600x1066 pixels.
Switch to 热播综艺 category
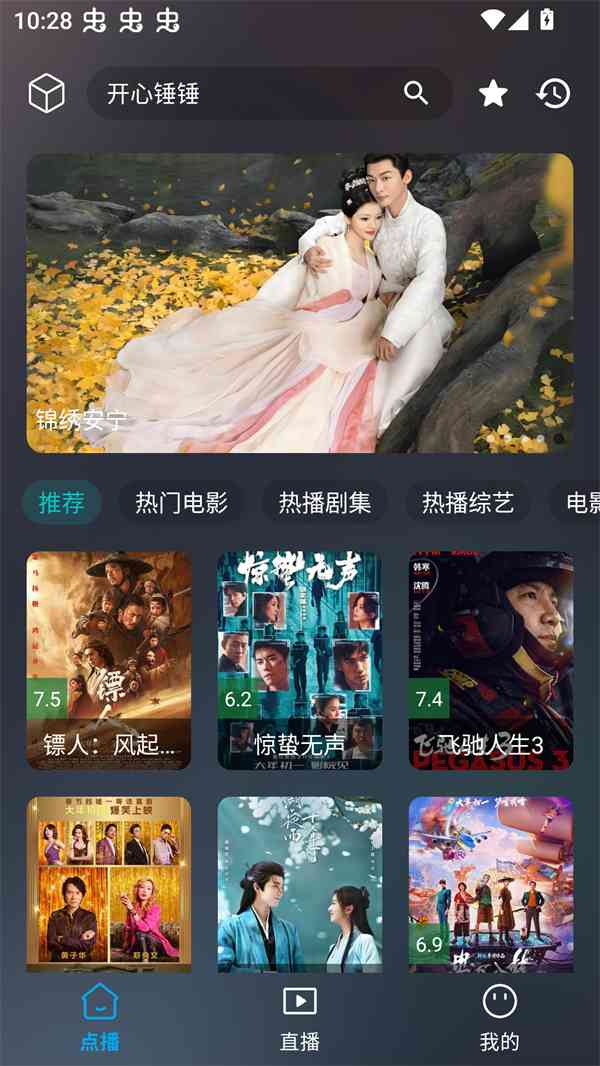[x=468, y=502]
